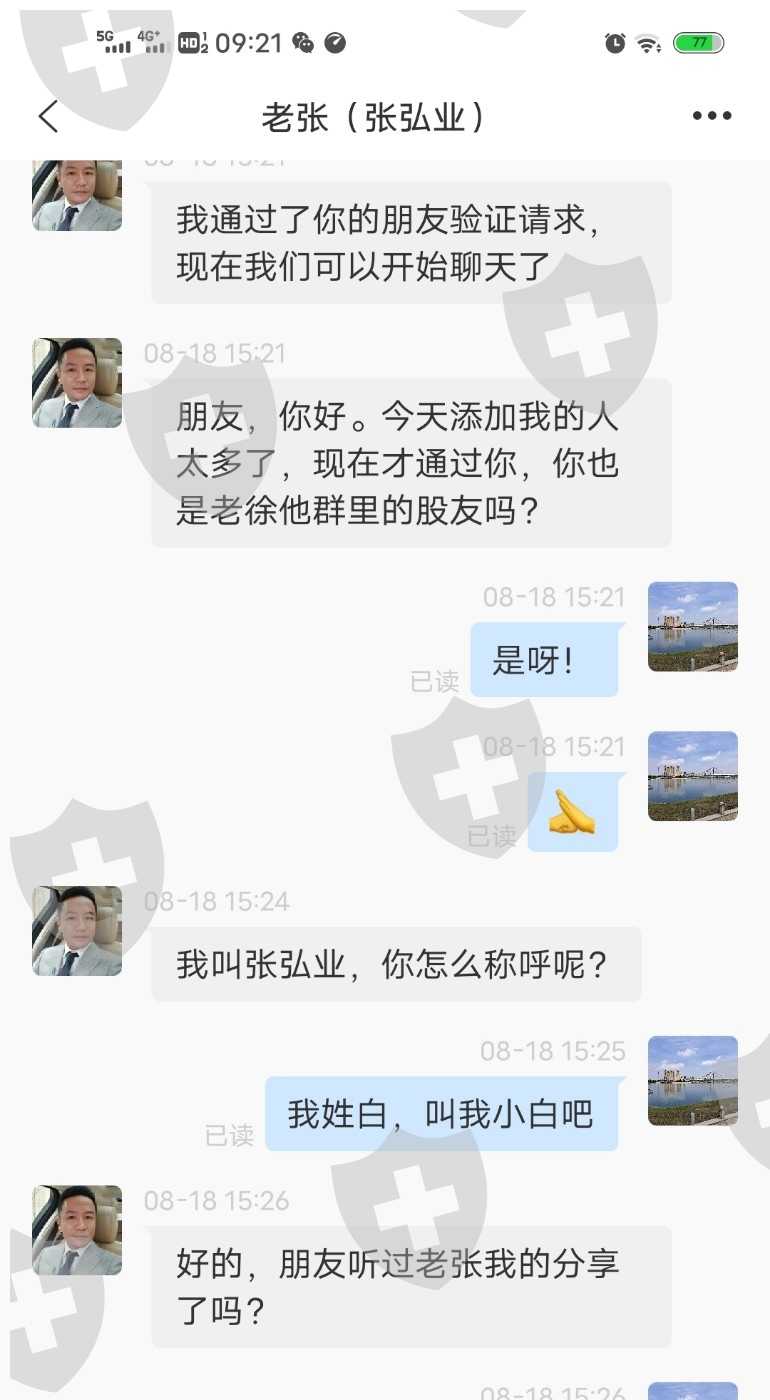The image size is (770, 1400).
Task: Tap my avatar next to 是呀!
Action: point(693,626)
